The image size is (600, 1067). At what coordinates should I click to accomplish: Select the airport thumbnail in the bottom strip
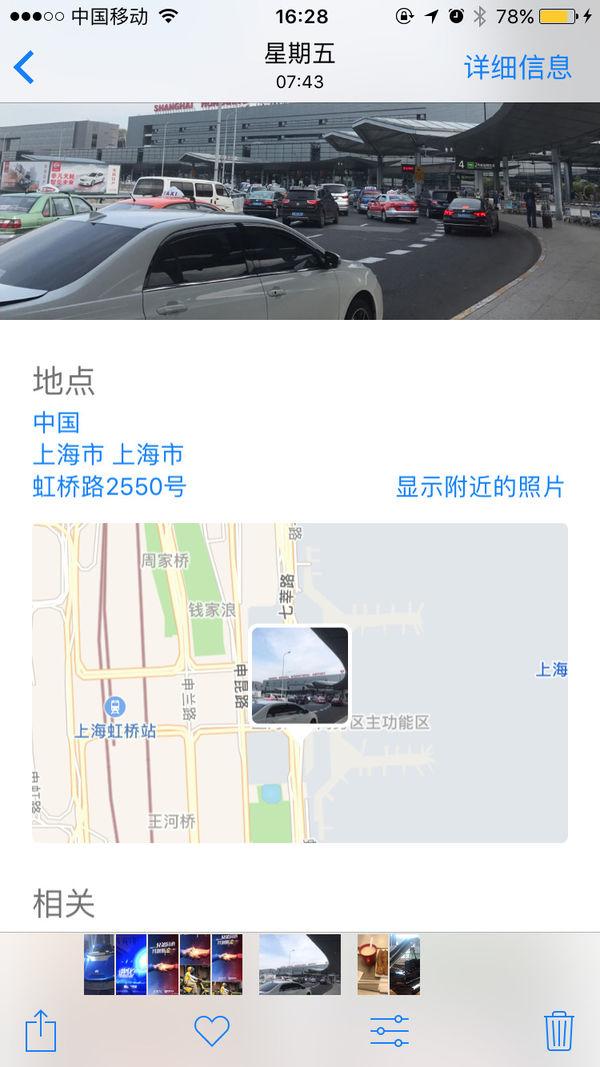tap(299, 964)
